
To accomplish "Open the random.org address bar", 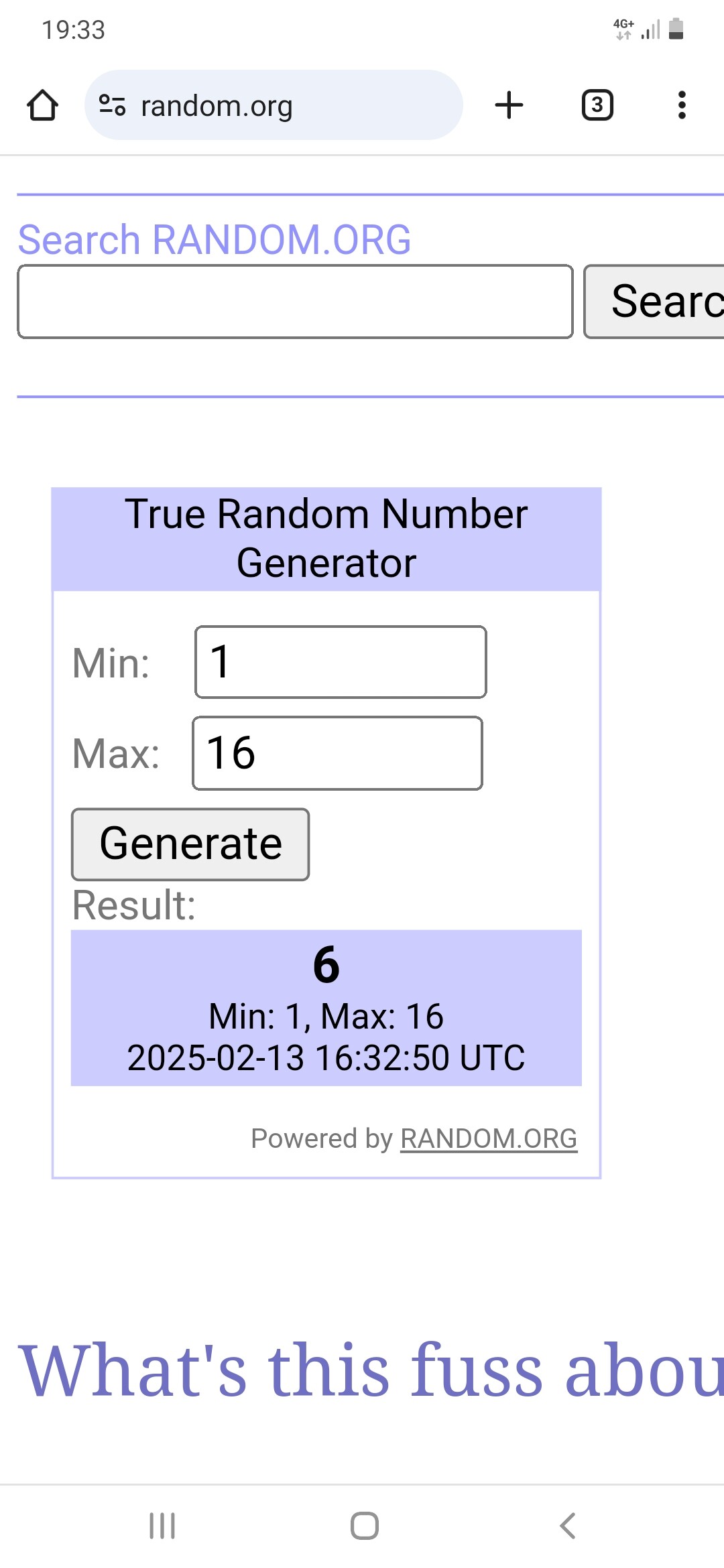I will pos(274,105).
